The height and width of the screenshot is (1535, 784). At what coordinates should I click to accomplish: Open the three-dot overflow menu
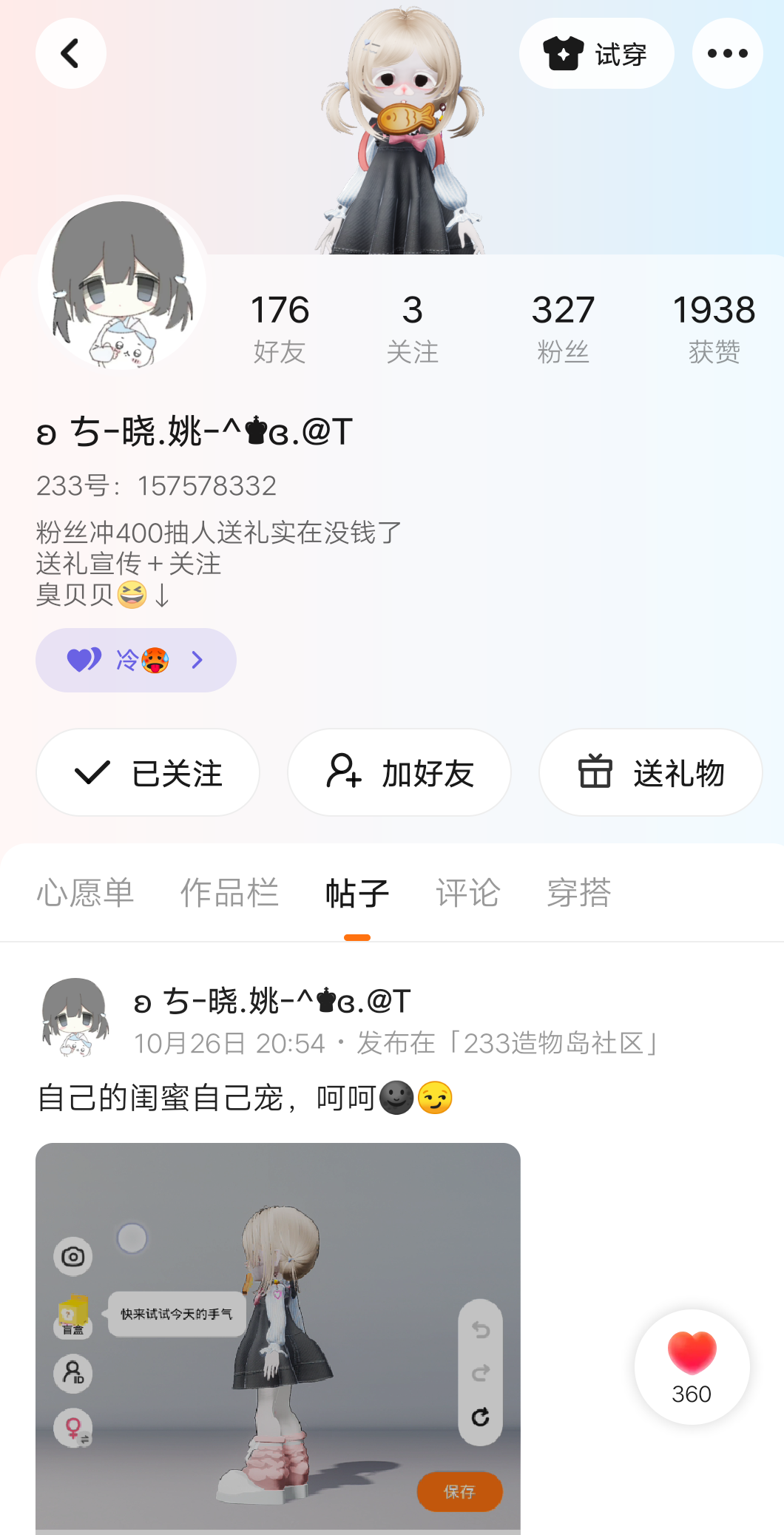click(727, 53)
